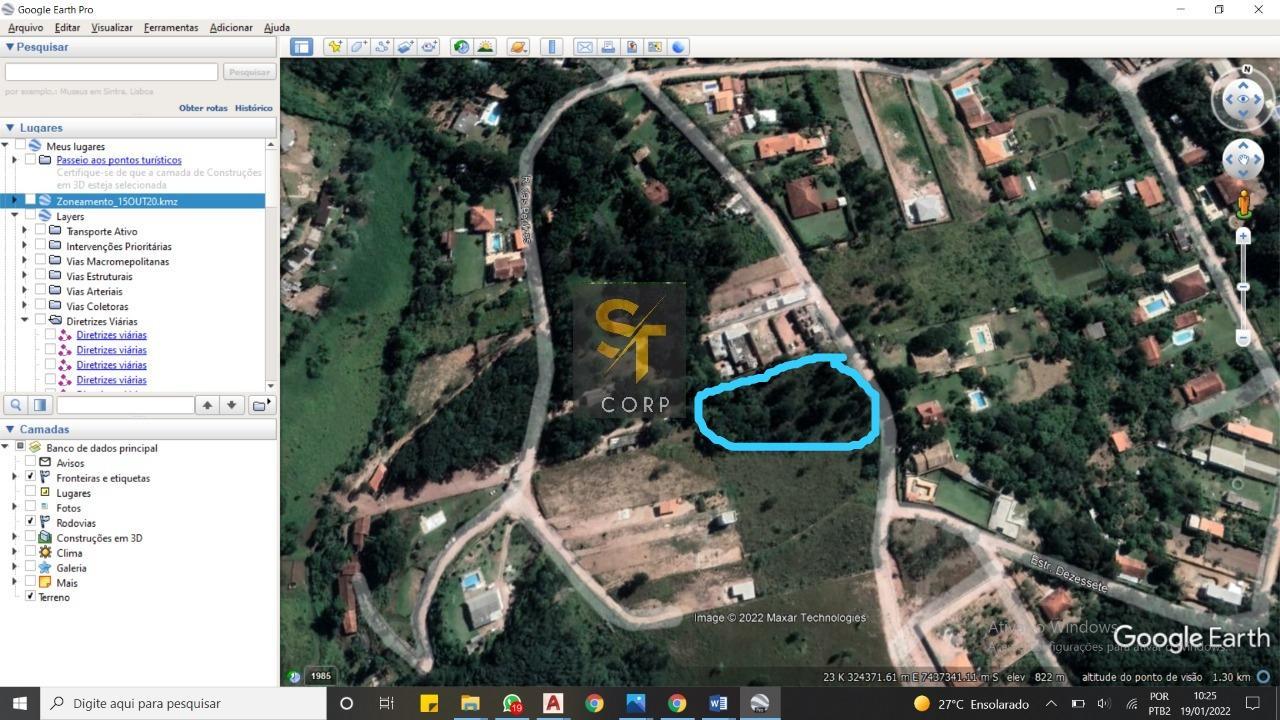The width and height of the screenshot is (1280, 720).
Task: Toggle the Rodovias layer checkbox
Action: pos(30,522)
